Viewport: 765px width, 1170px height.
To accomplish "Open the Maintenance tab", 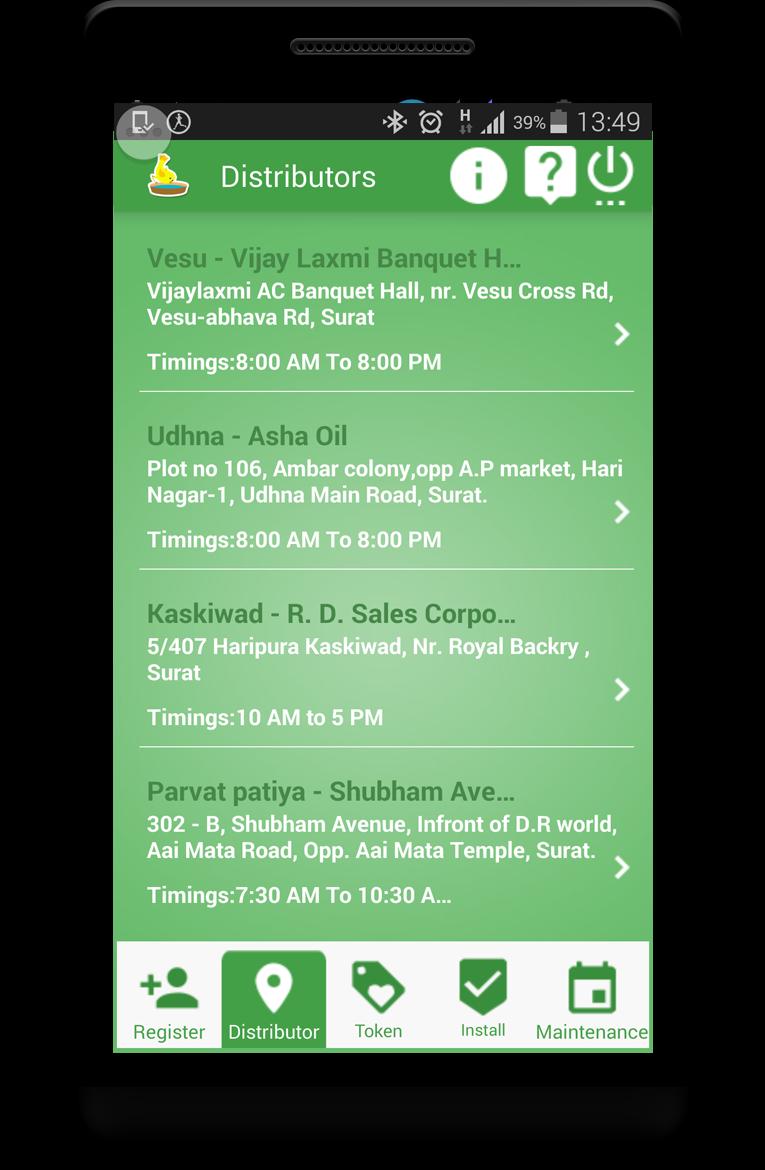I will [x=591, y=1001].
